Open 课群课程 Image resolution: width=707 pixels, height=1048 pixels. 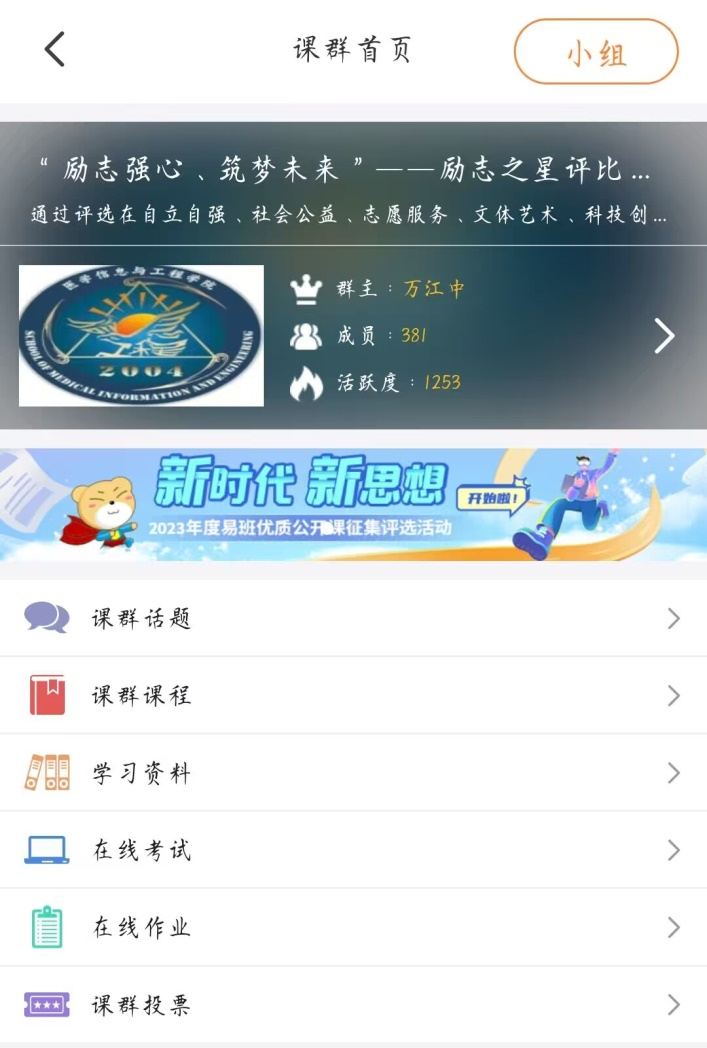[x=353, y=696]
